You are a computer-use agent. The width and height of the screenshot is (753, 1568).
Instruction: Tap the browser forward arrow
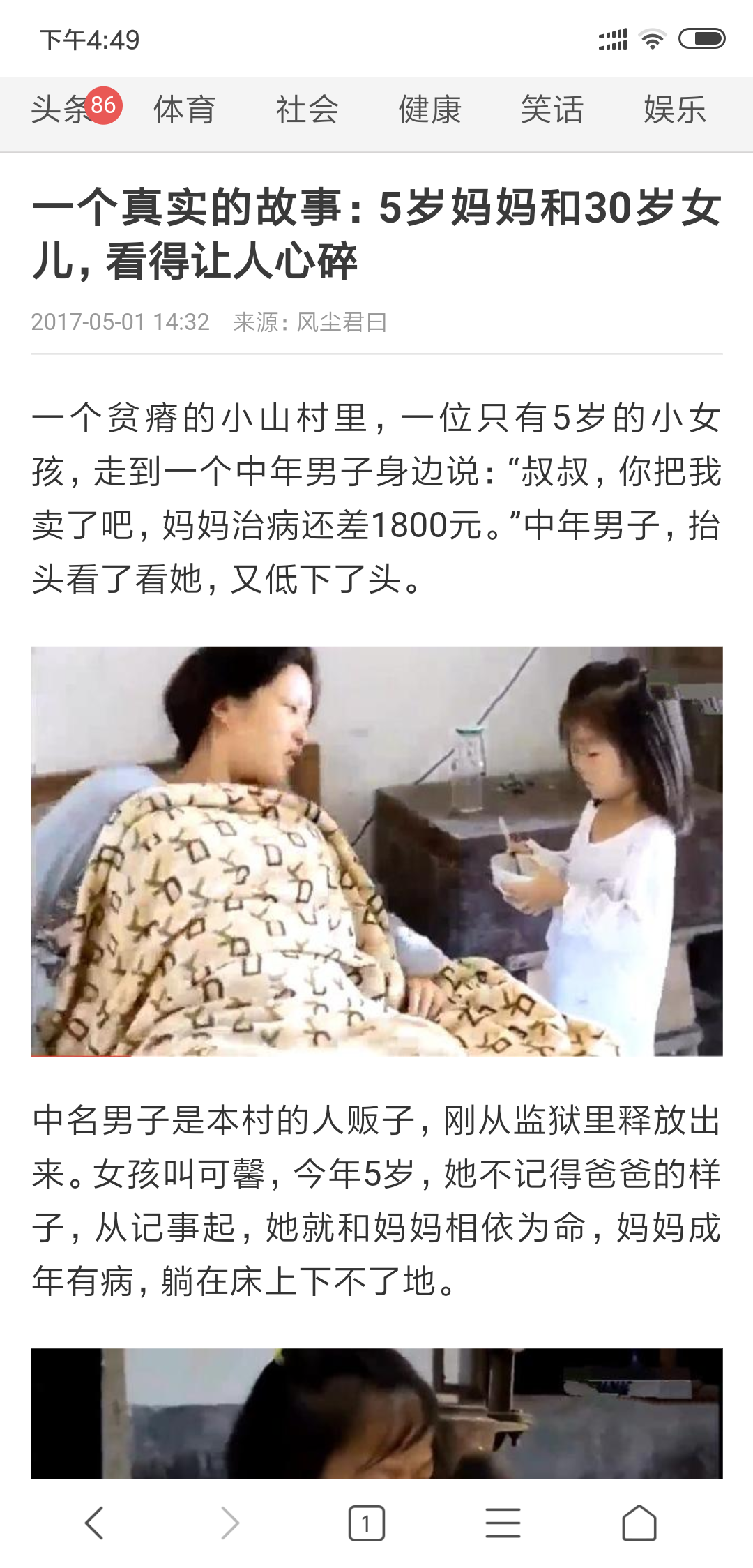pyautogui.click(x=230, y=1523)
